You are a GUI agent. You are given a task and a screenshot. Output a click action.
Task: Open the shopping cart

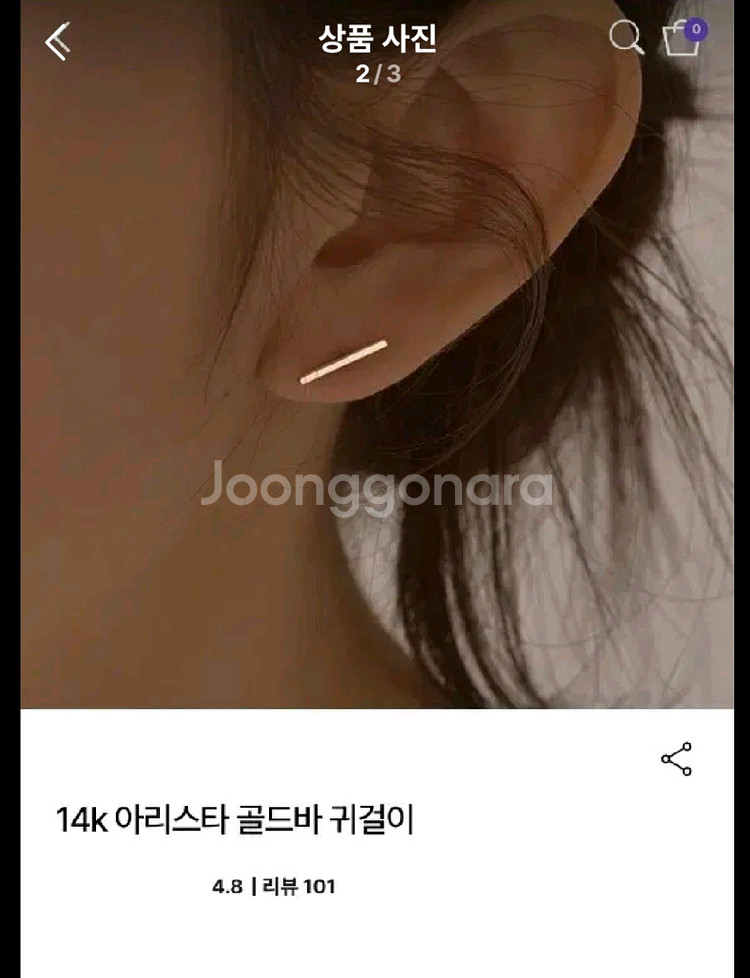682,39
